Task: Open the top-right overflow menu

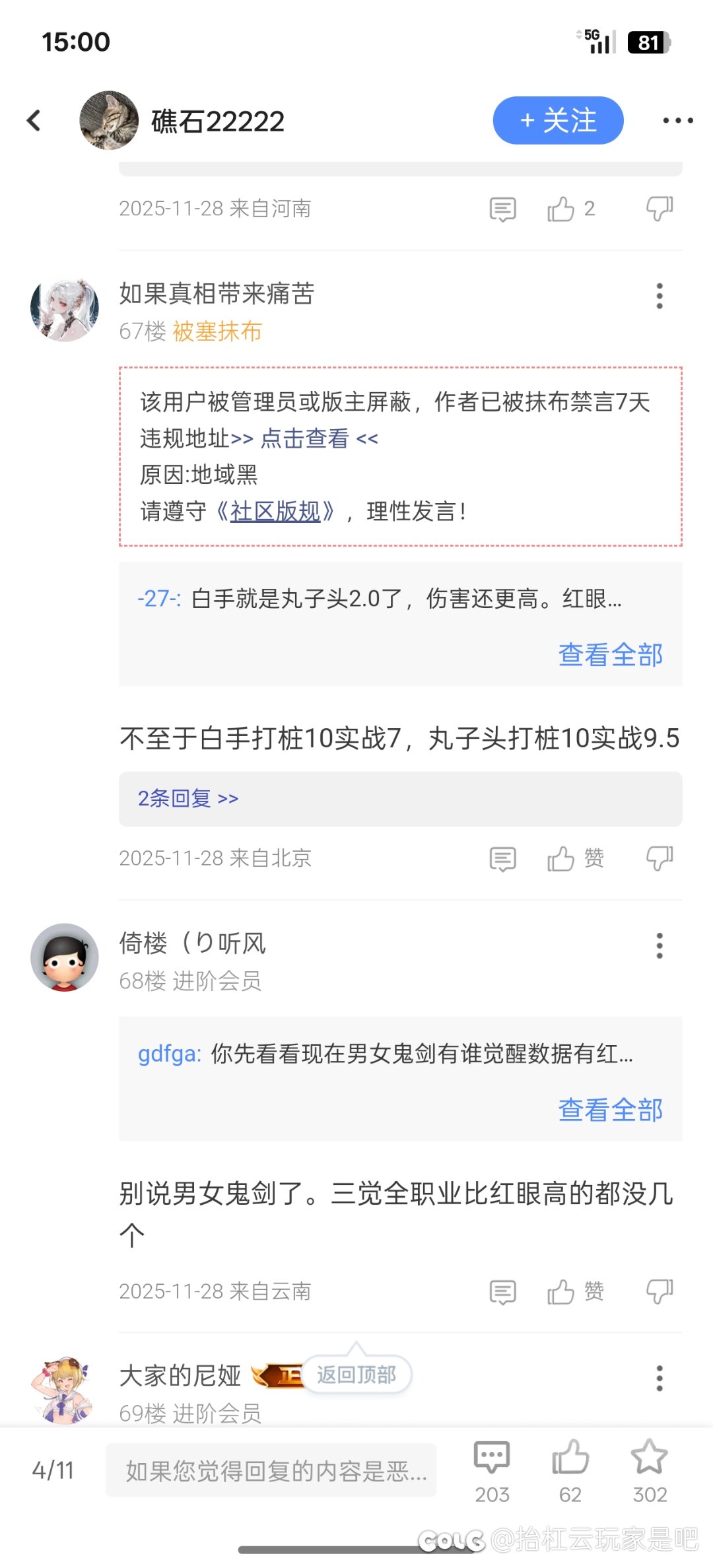Action: click(x=677, y=120)
